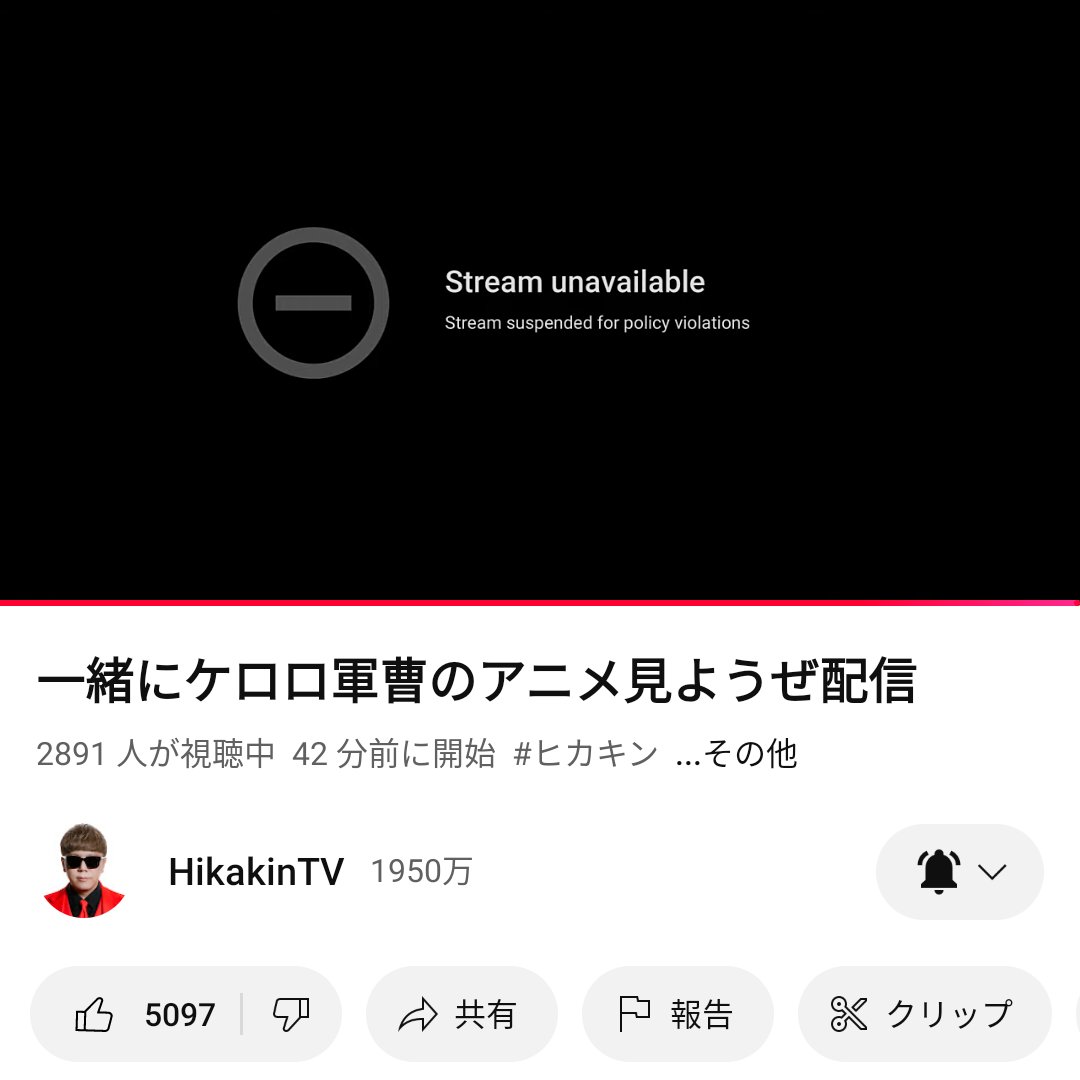This screenshot has width=1080, height=1080.
Task: Share the stream via 共有
Action: point(461,1015)
